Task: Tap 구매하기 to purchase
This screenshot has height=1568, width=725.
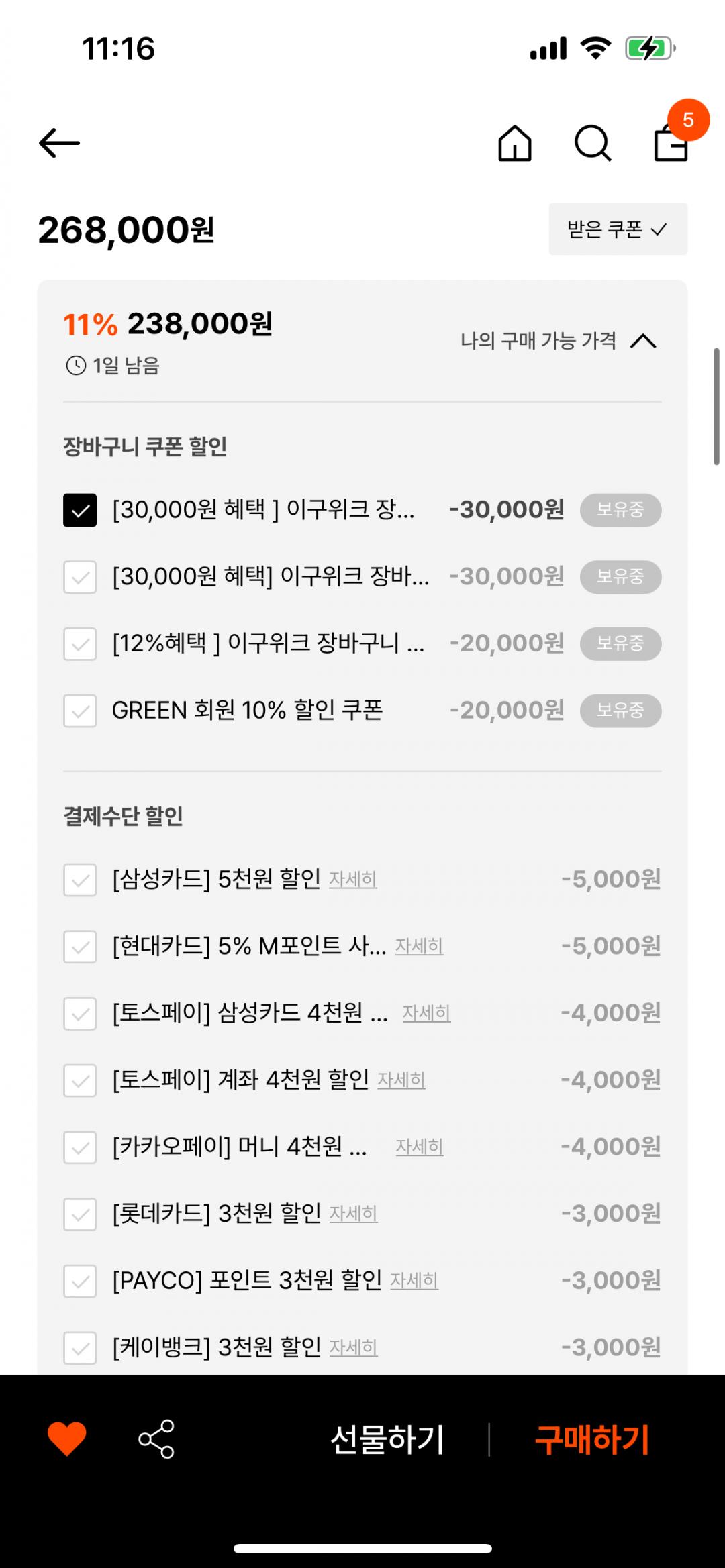Action: (x=592, y=1440)
